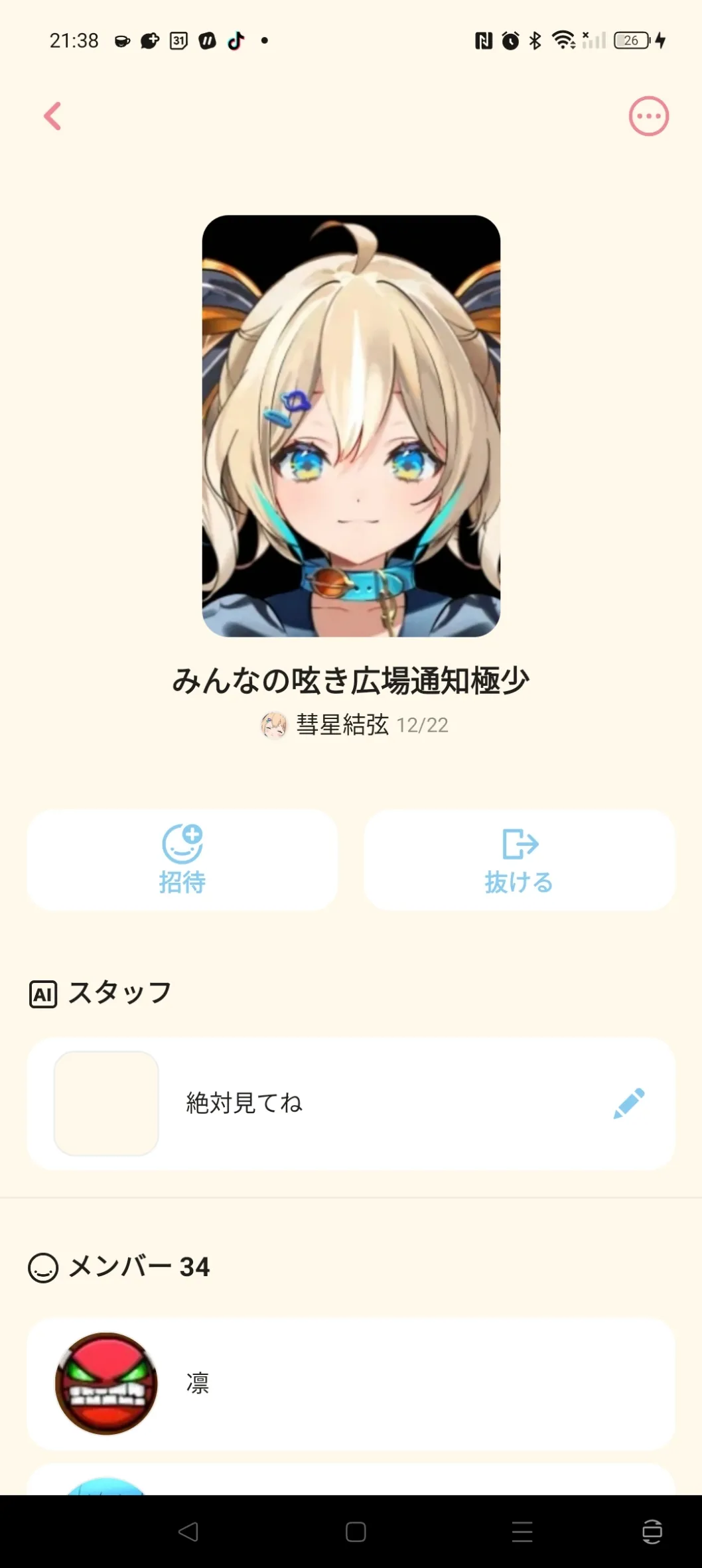The height and width of the screenshot is (1568, 702).
Task: Open owner 彗星結弦's profile
Action: click(x=342, y=725)
